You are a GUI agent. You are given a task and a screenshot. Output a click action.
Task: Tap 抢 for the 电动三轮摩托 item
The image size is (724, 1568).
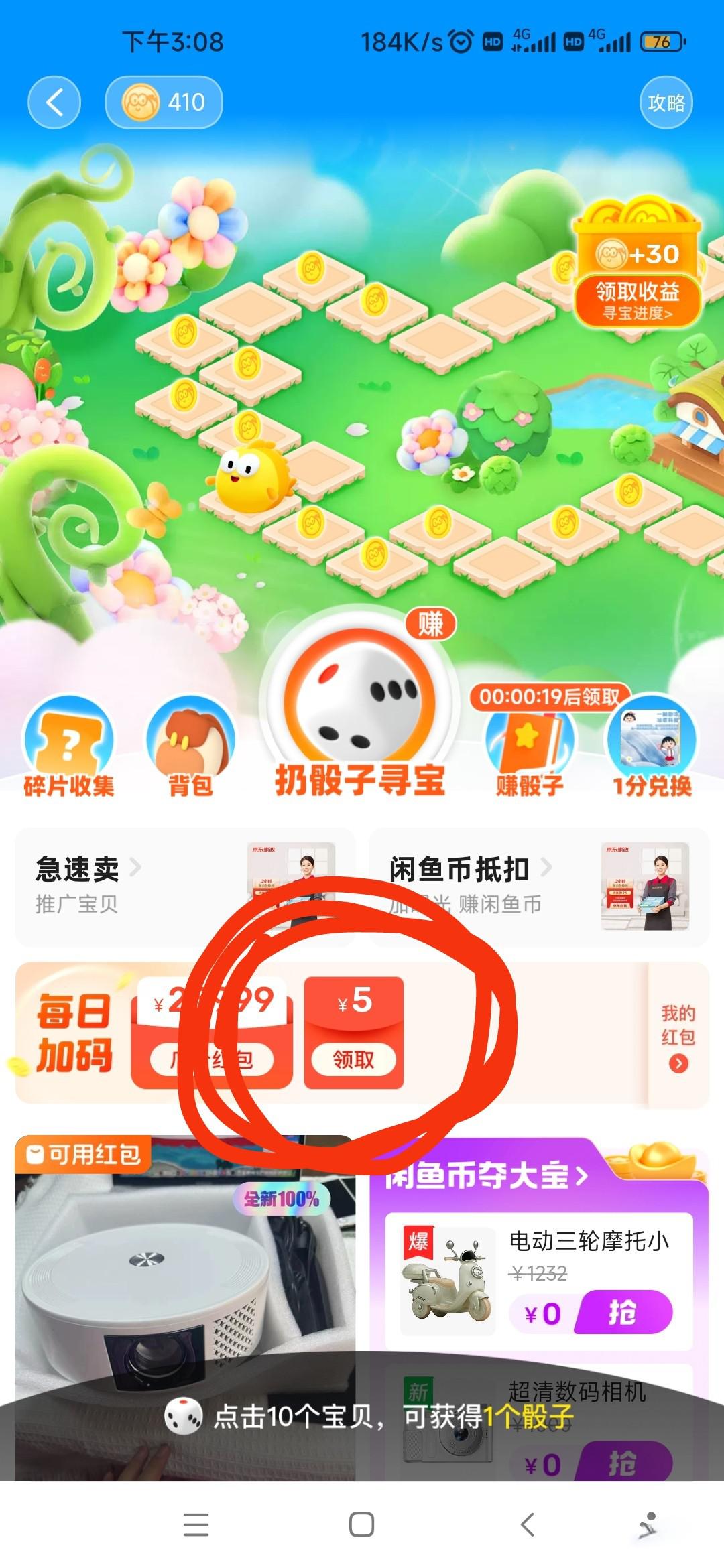(x=623, y=1312)
